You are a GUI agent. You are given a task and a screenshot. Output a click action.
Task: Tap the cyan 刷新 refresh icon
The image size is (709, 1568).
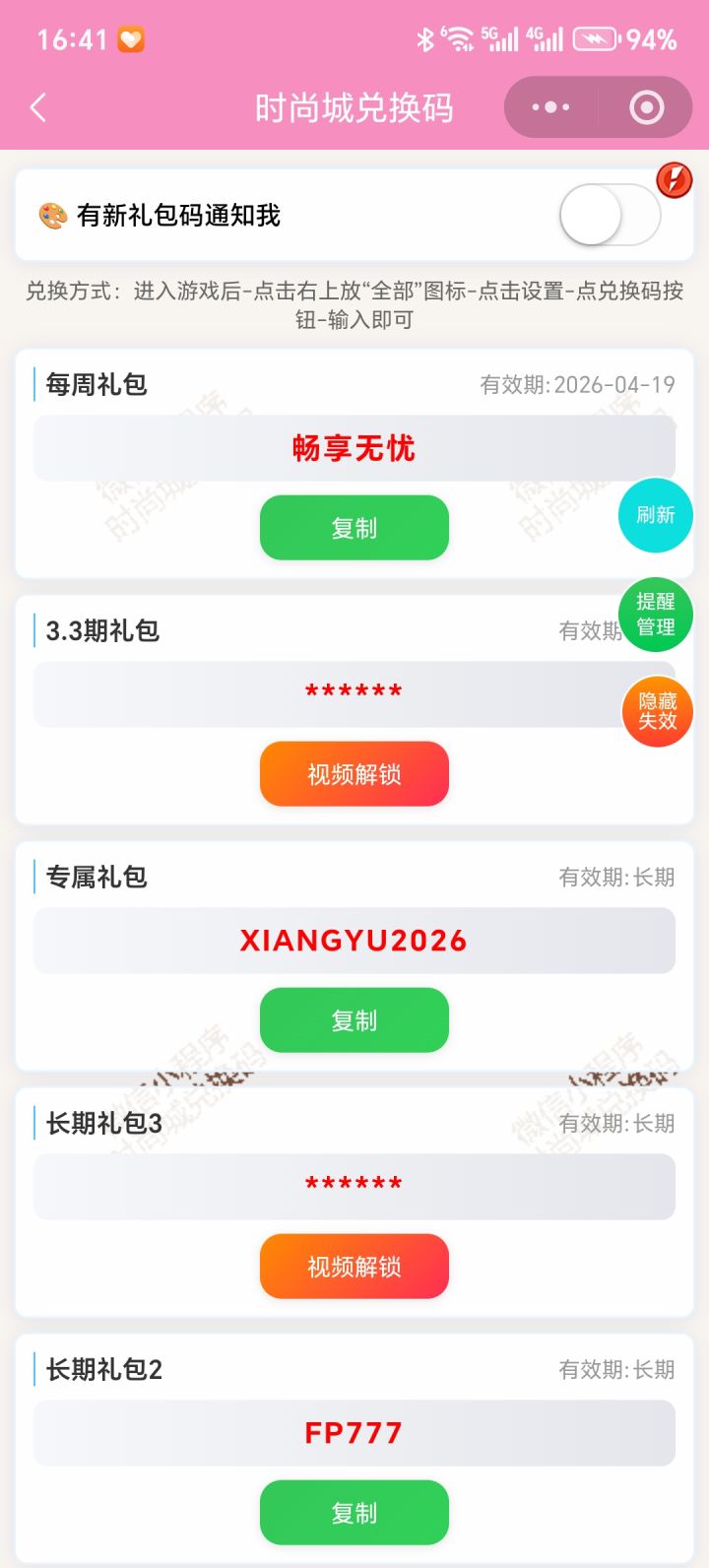coord(655,515)
